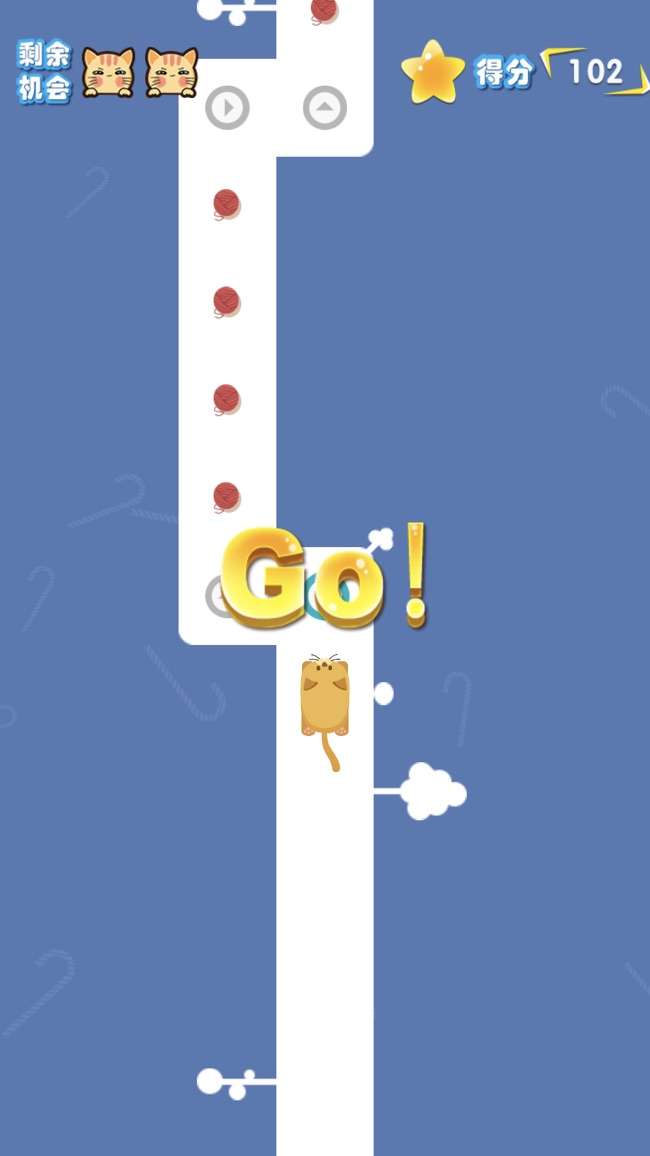
Task: Tap the up-arrow turn marker
Action: [x=325, y=107]
